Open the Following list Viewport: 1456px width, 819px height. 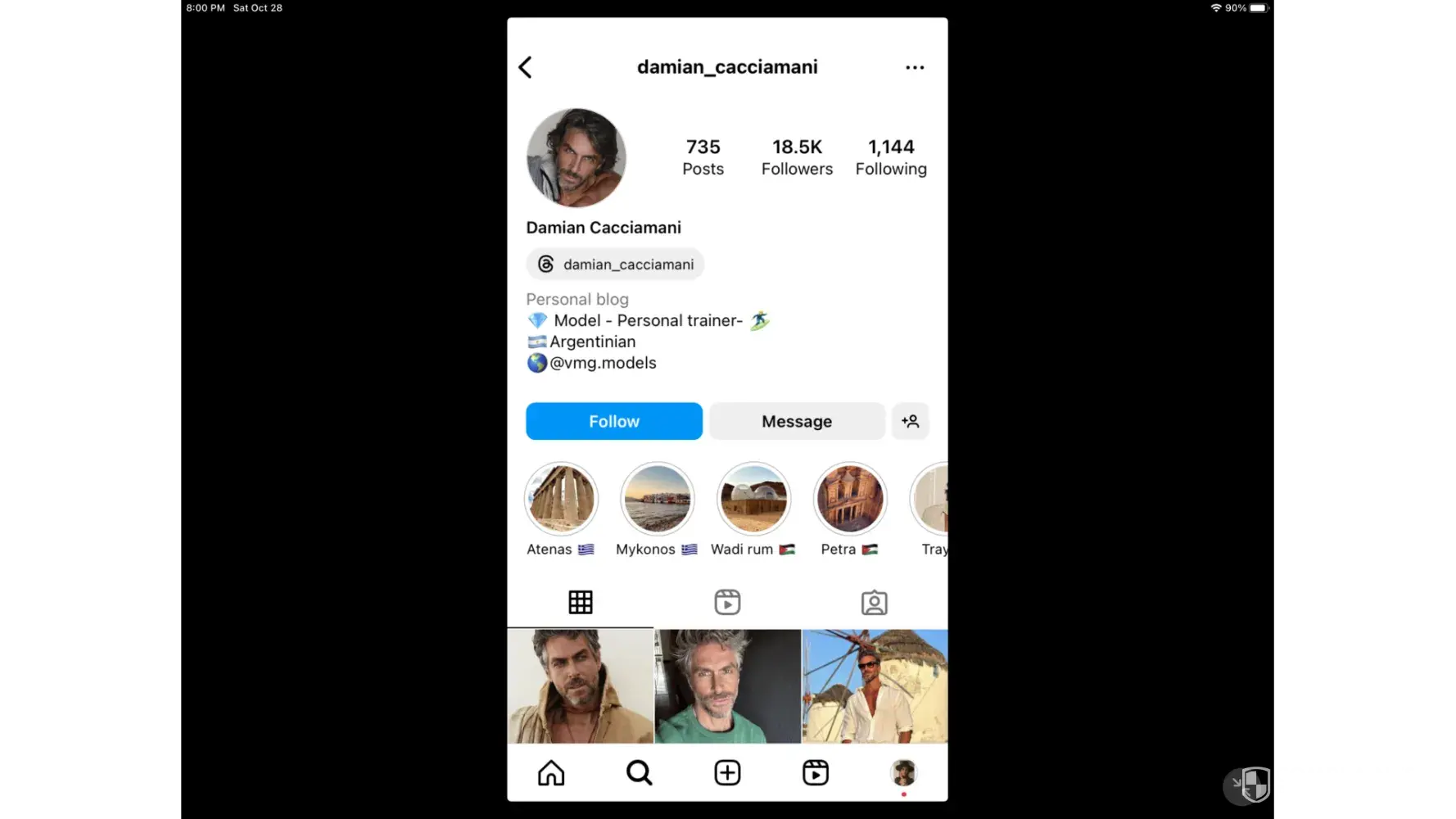tap(890, 156)
